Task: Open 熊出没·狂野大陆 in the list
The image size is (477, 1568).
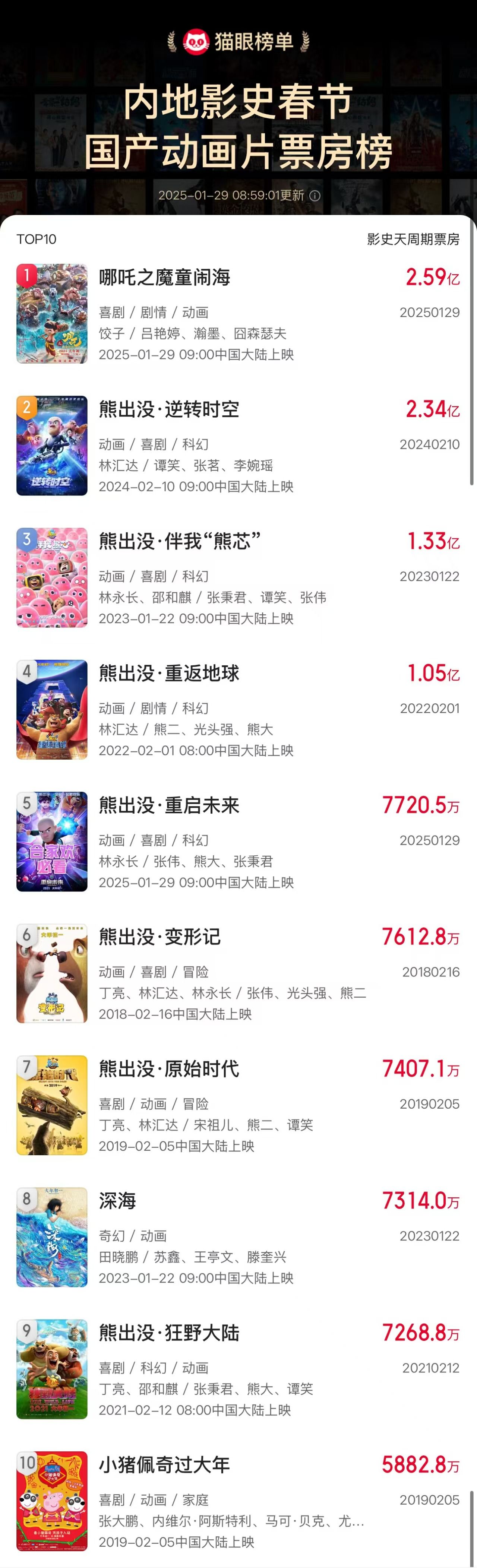Action: pos(169,1333)
